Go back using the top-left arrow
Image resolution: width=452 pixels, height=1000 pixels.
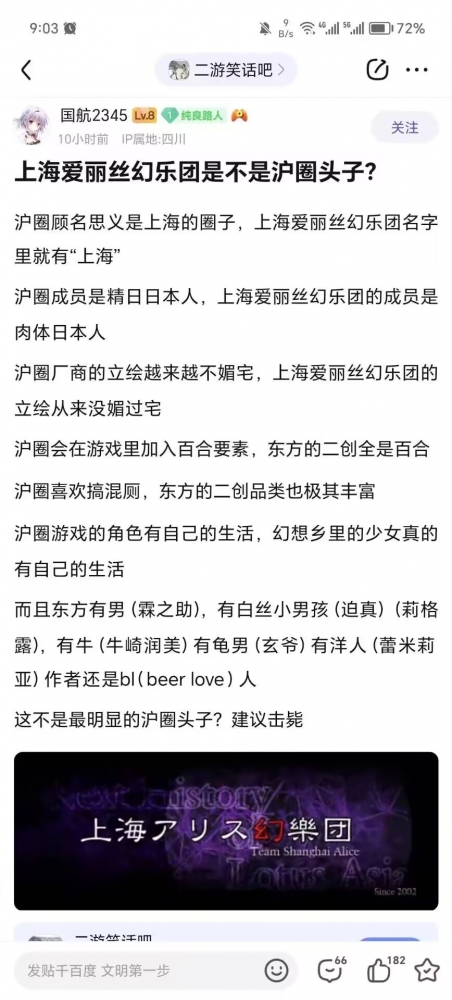pyautogui.click(x=26, y=70)
